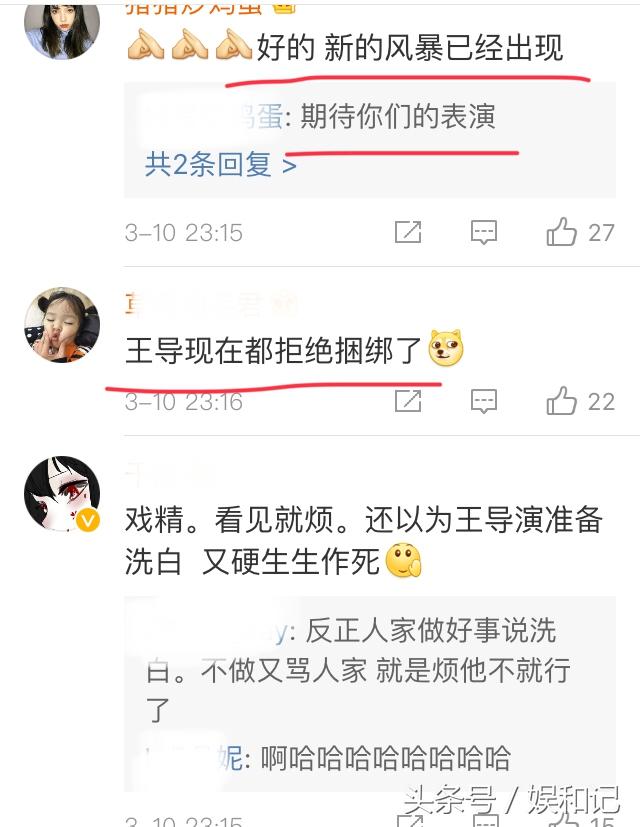Open avatar of the 王导现在都拒绝捆绑了 commenter
Viewport: 640px width, 827px height.
point(62,325)
